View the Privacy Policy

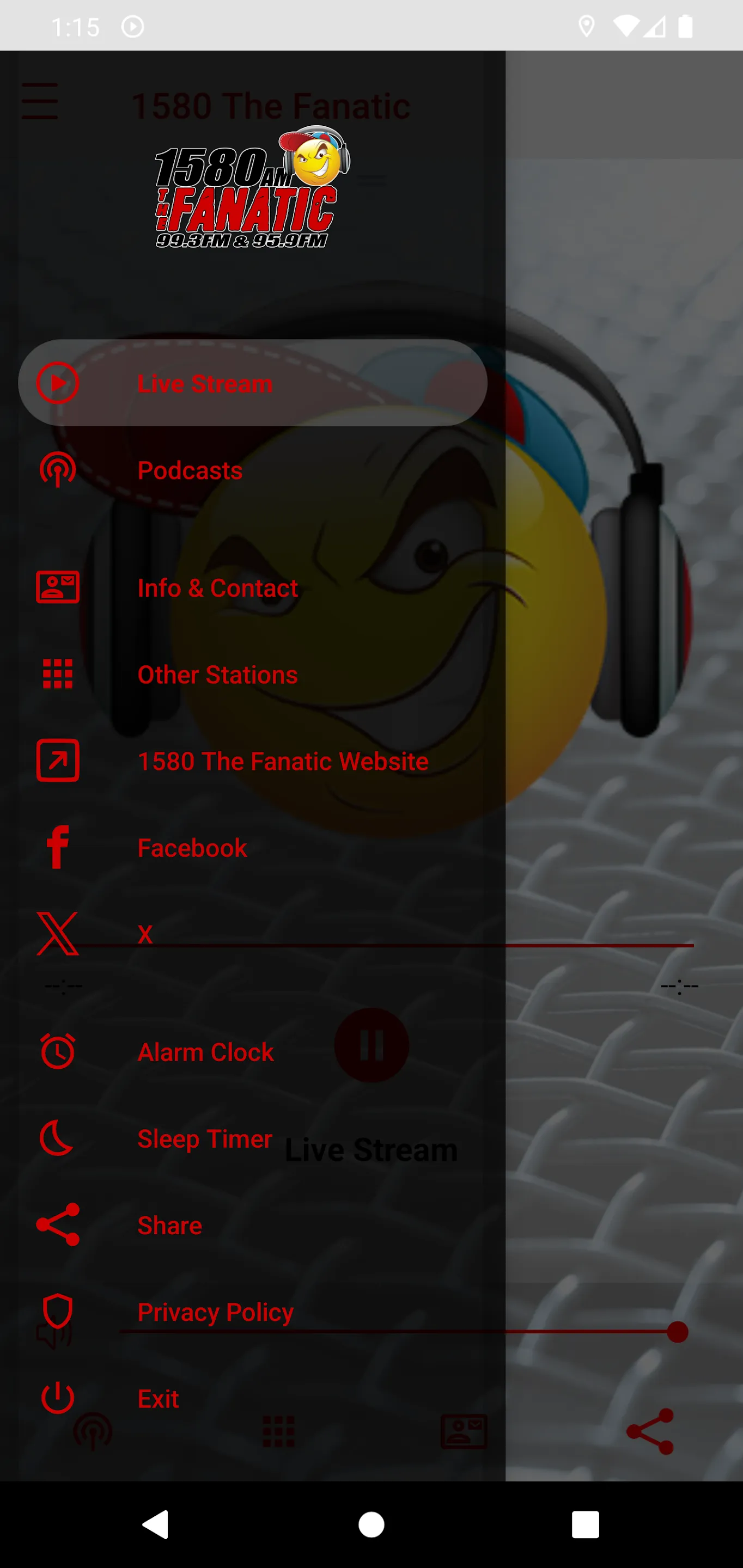point(215,1311)
